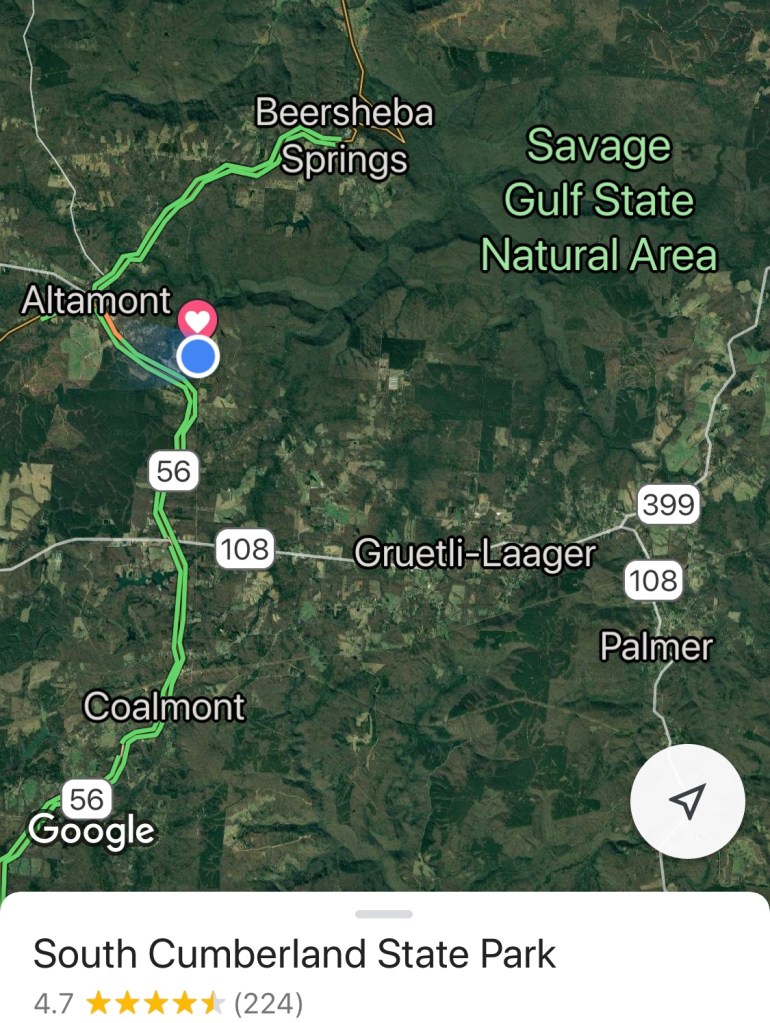Screen dimensions: 770x1023
Task: Tap the blue current location dot
Action: 198,356
